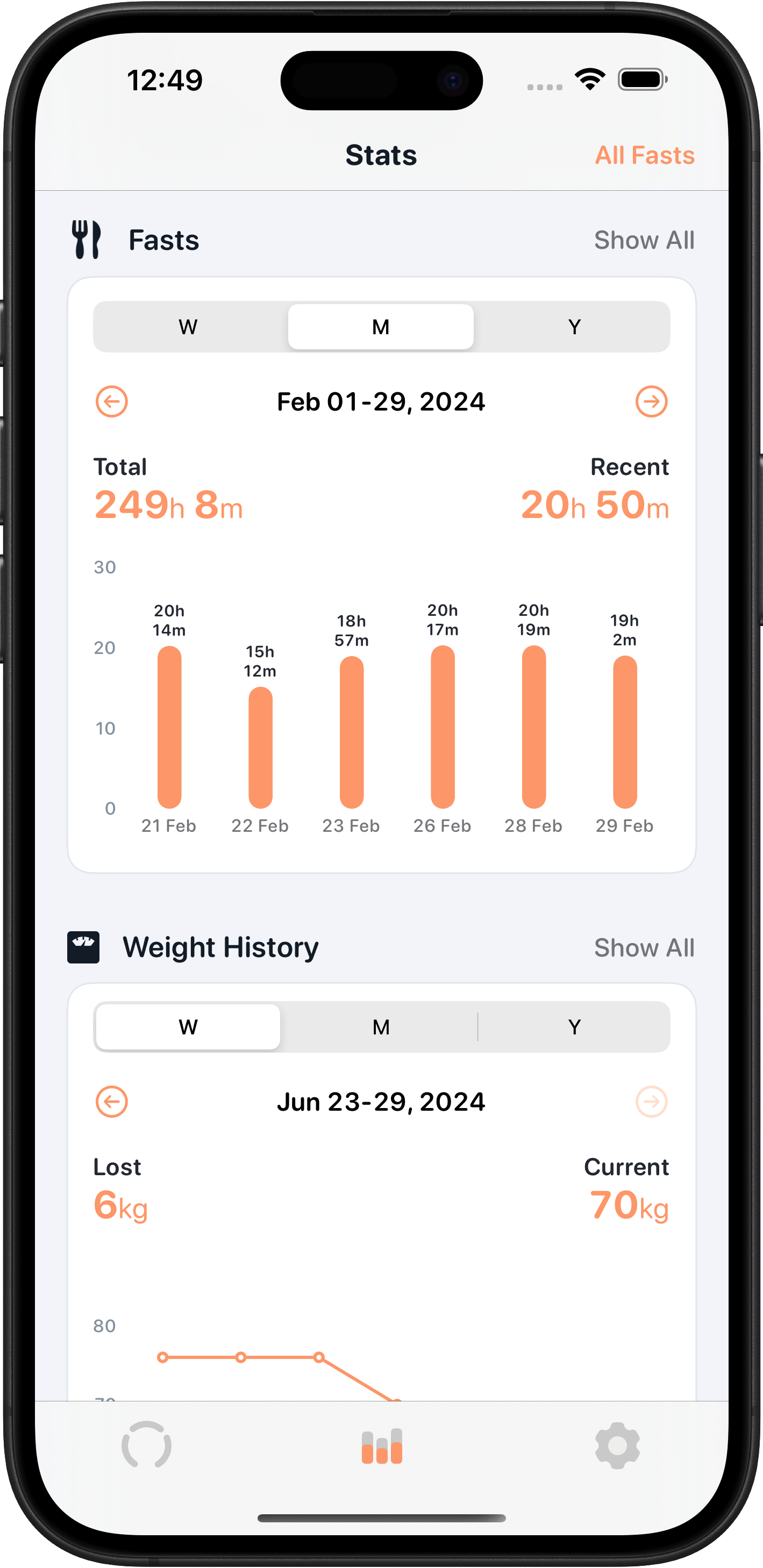This screenshot has width=763, height=1568.
Task: Tap next week arrow for Weight History
Action: [x=651, y=1102]
